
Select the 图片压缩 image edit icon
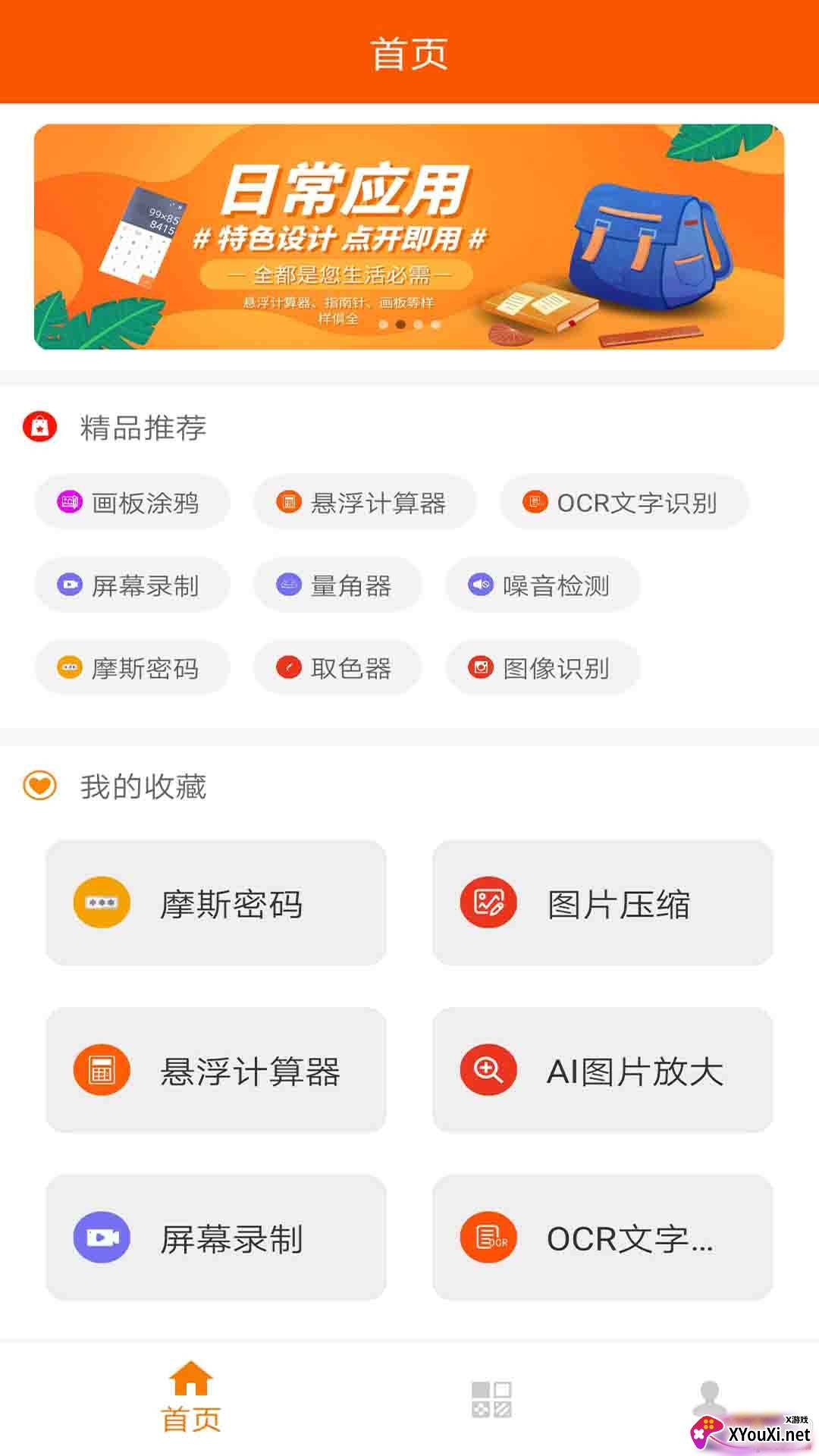click(488, 902)
